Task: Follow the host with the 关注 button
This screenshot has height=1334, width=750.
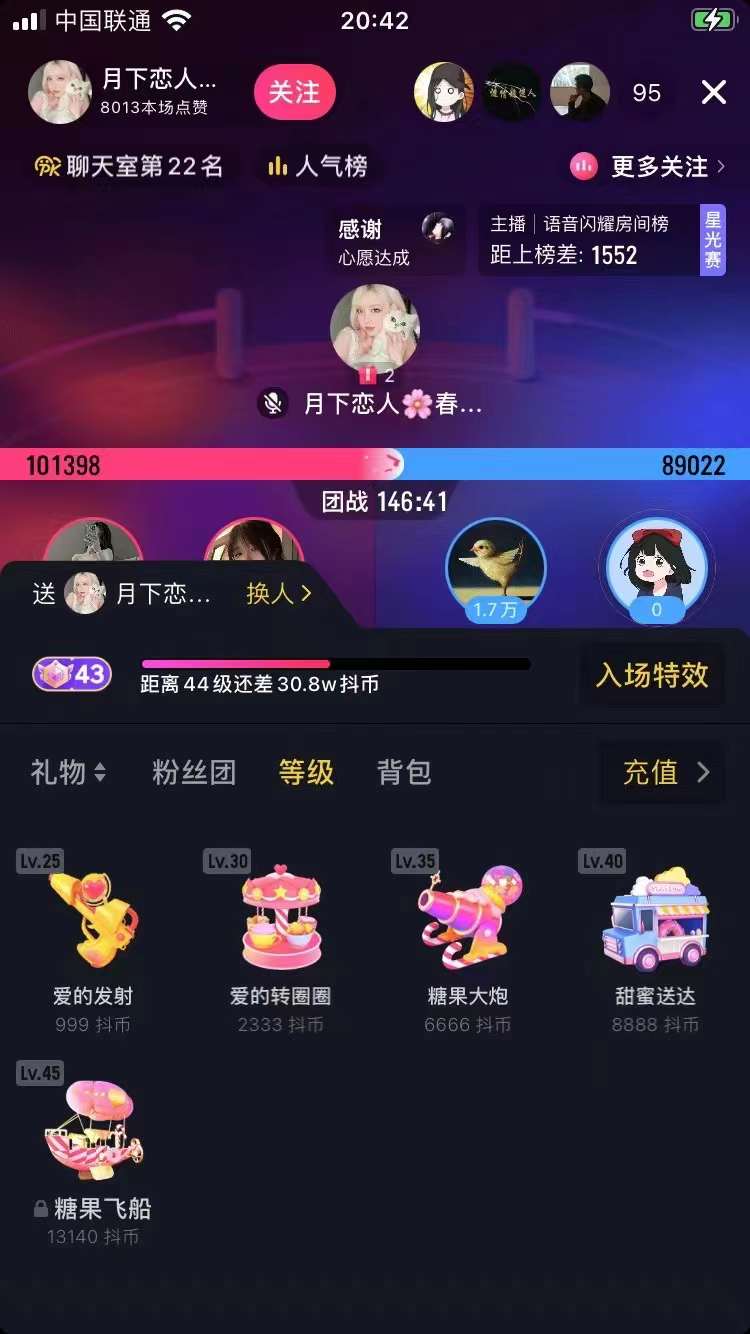Action: click(294, 93)
